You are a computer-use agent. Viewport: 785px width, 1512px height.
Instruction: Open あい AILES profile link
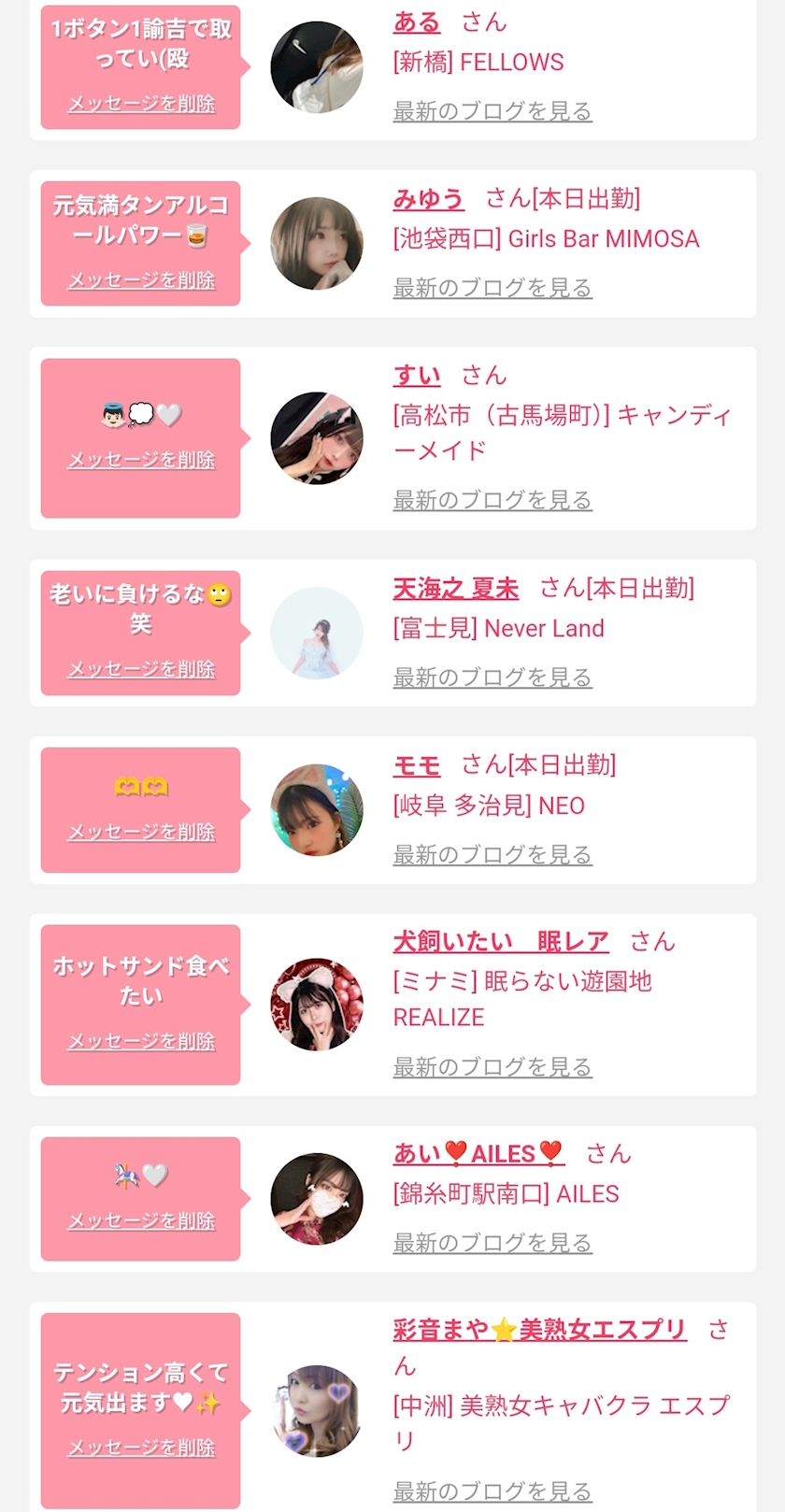point(478,1154)
